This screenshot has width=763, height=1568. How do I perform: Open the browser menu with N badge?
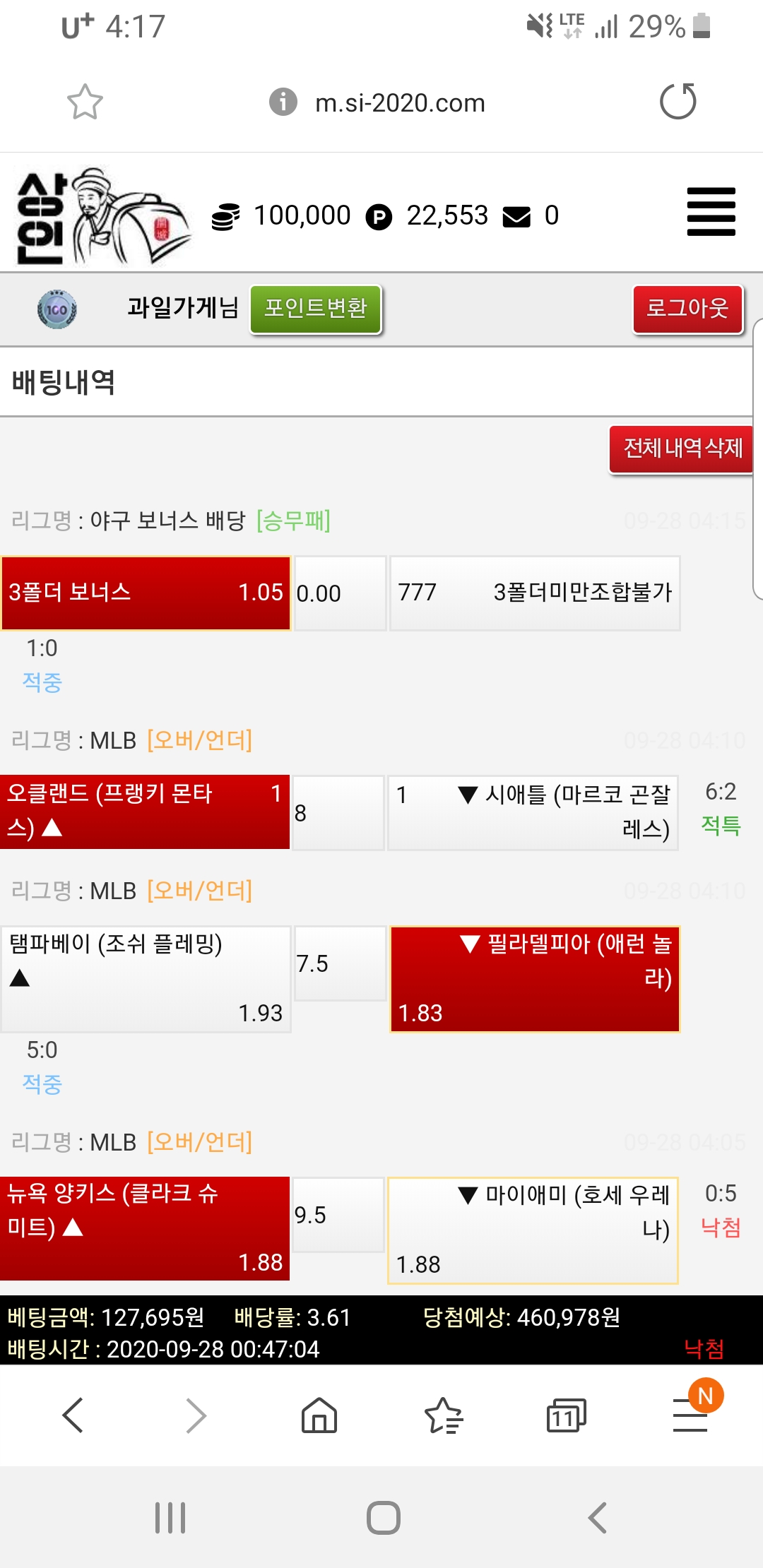point(690,1415)
